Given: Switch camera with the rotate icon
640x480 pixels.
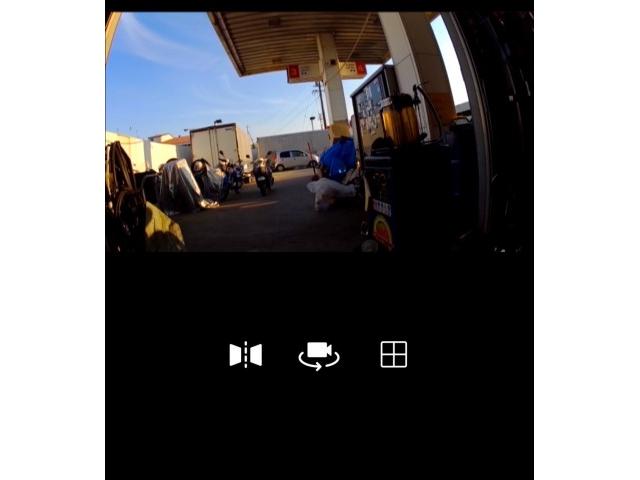Looking at the screenshot, I should (x=319, y=355).
